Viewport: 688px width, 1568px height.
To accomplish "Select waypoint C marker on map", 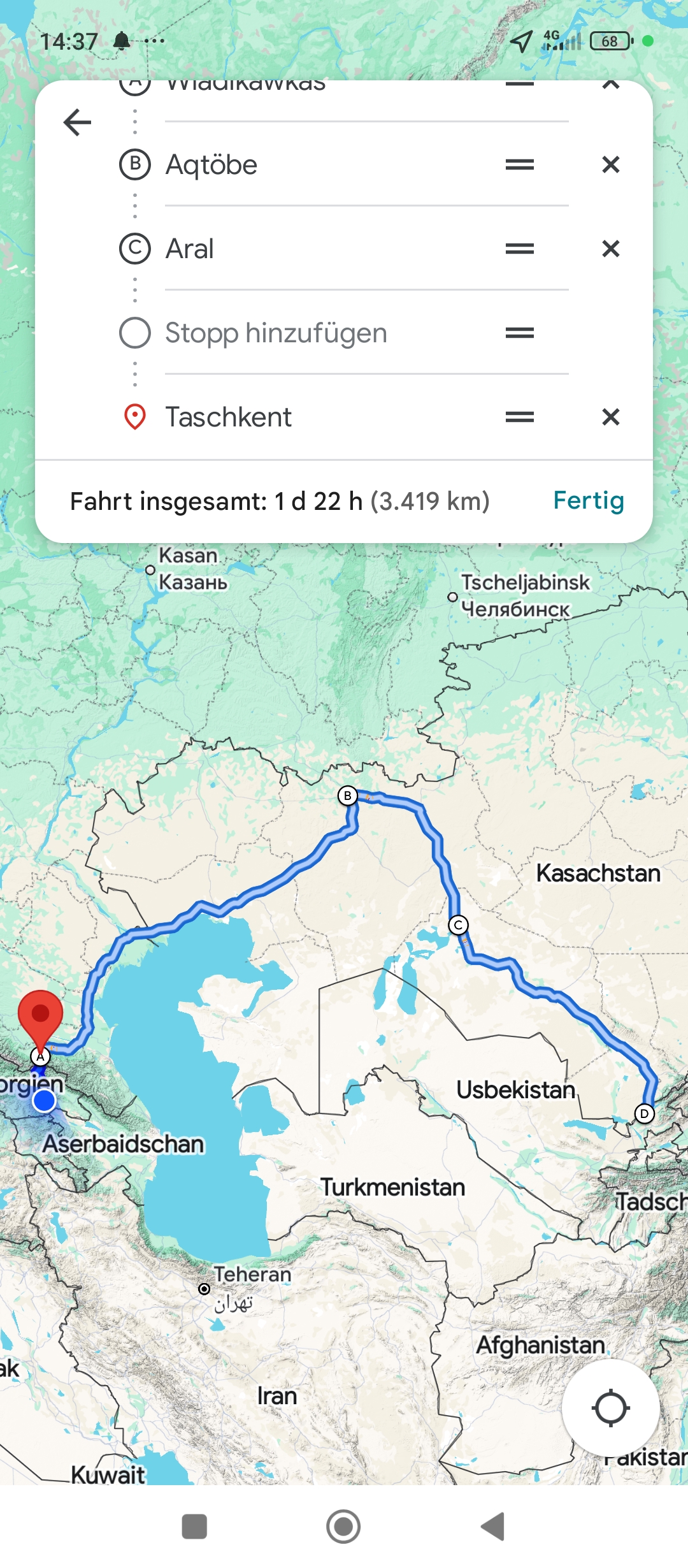I will pyautogui.click(x=458, y=925).
